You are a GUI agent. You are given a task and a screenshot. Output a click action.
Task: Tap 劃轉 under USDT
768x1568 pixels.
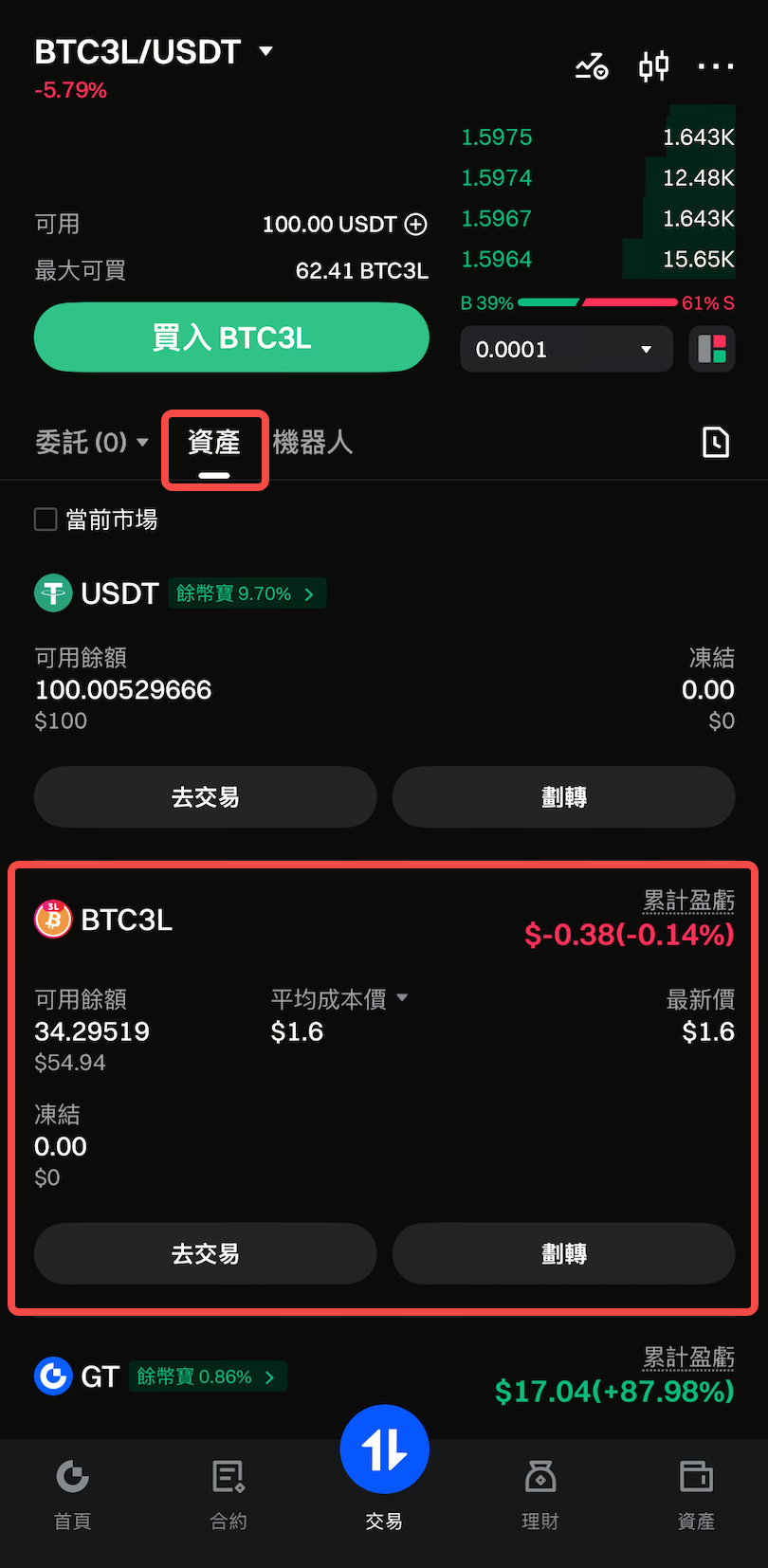click(564, 797)
